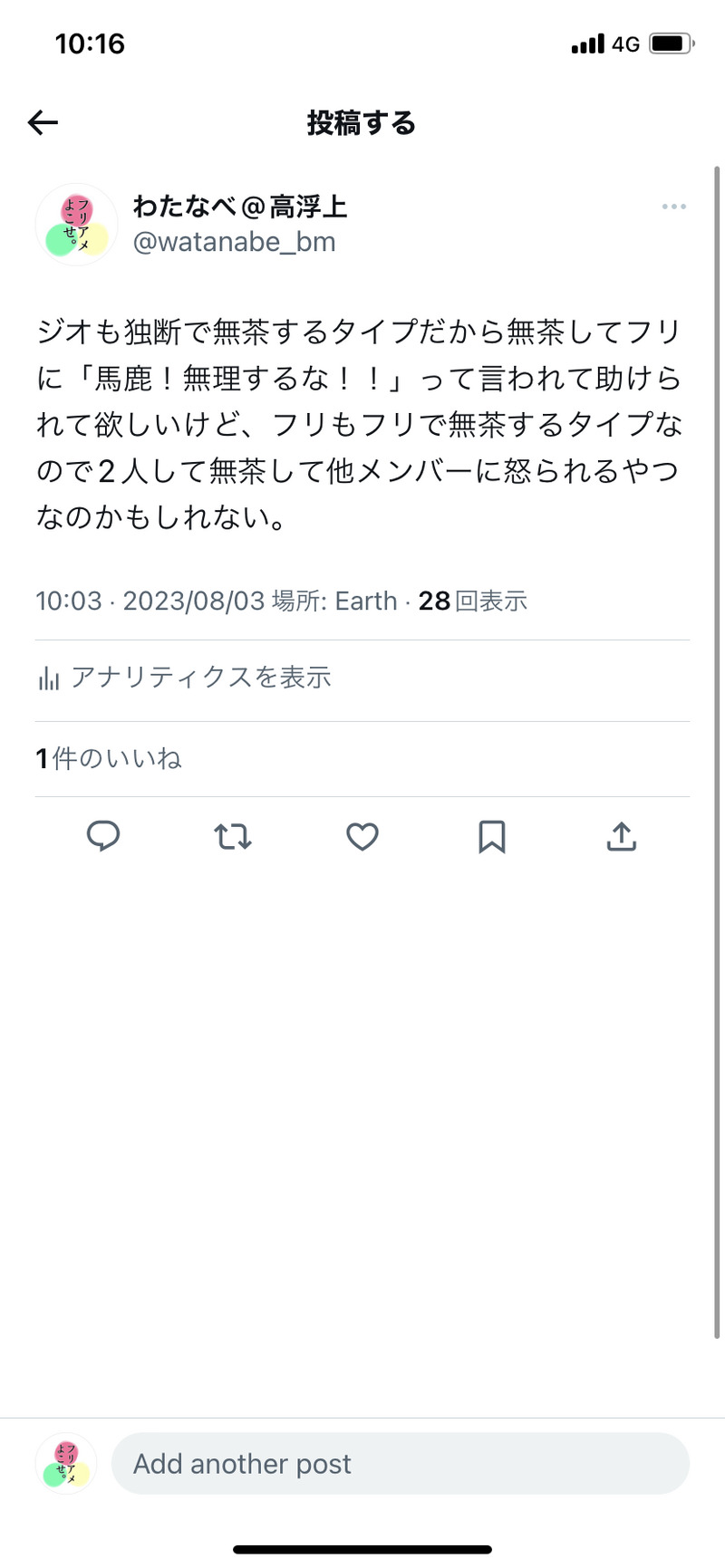
Task: Visit the @watanabe_bm profile handle
Action: [234, 242]
